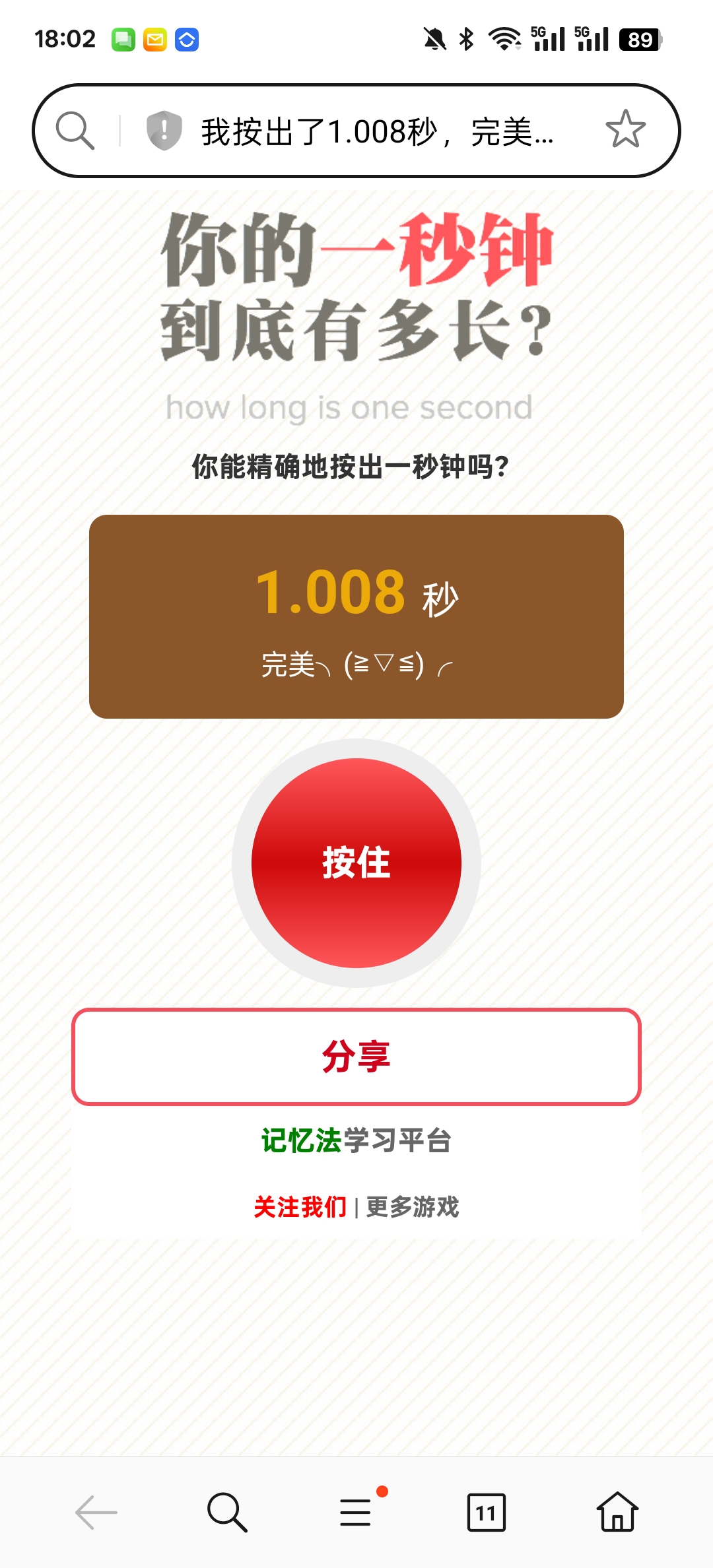Tap the red 按住 button

coord(356,863)
